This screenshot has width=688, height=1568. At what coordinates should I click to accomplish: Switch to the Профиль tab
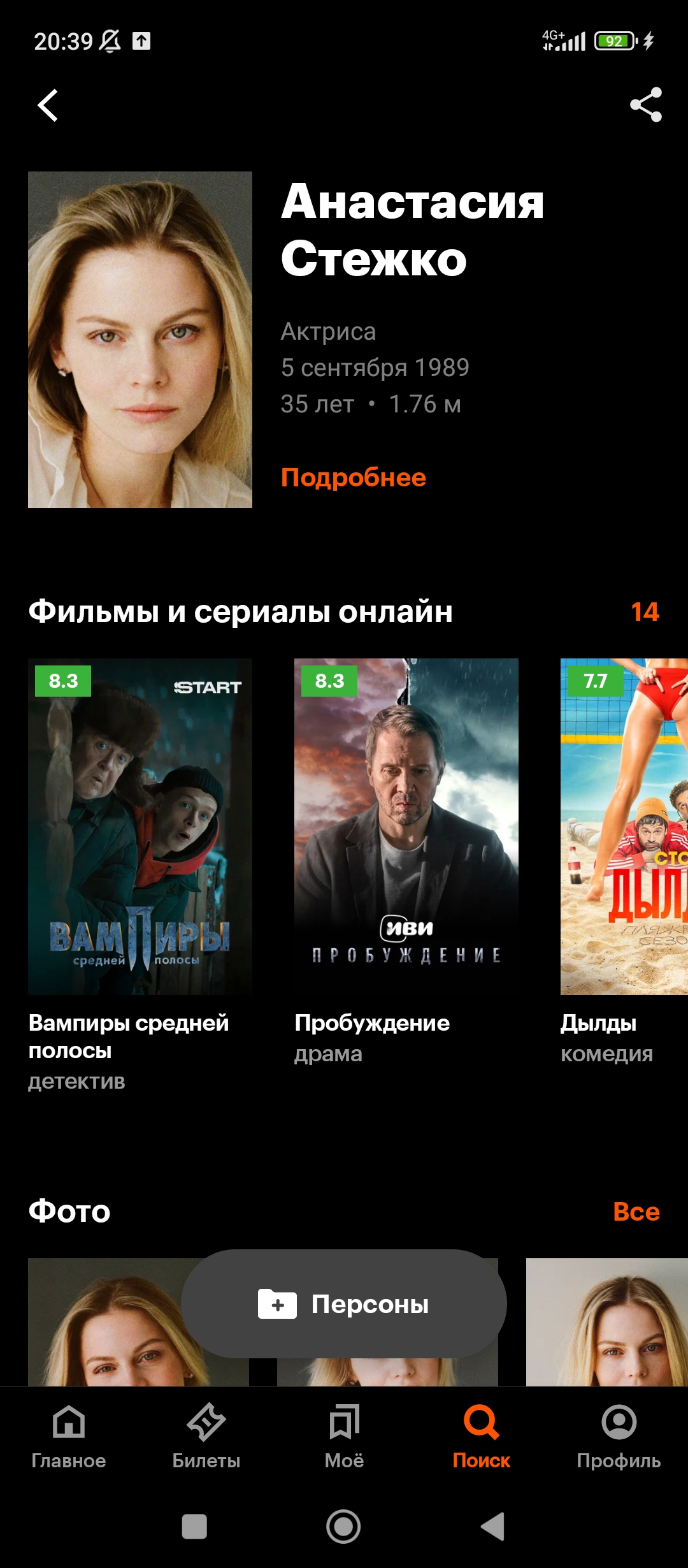point(619,1437)
